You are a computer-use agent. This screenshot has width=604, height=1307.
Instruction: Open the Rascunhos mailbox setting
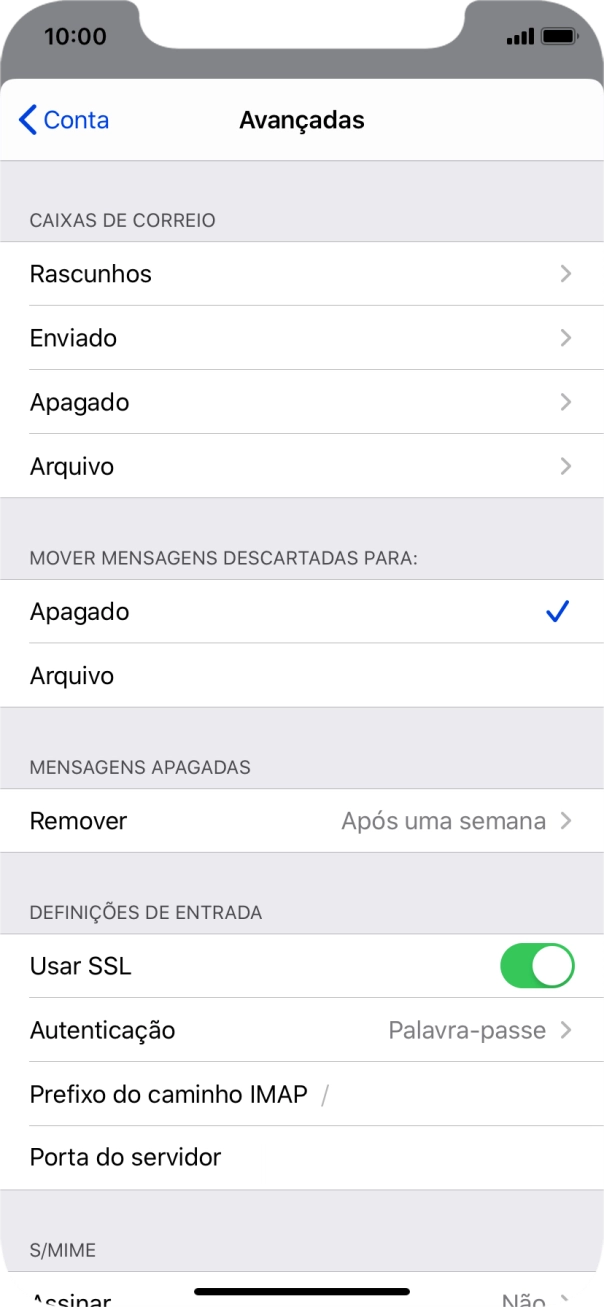coord(301,274)
